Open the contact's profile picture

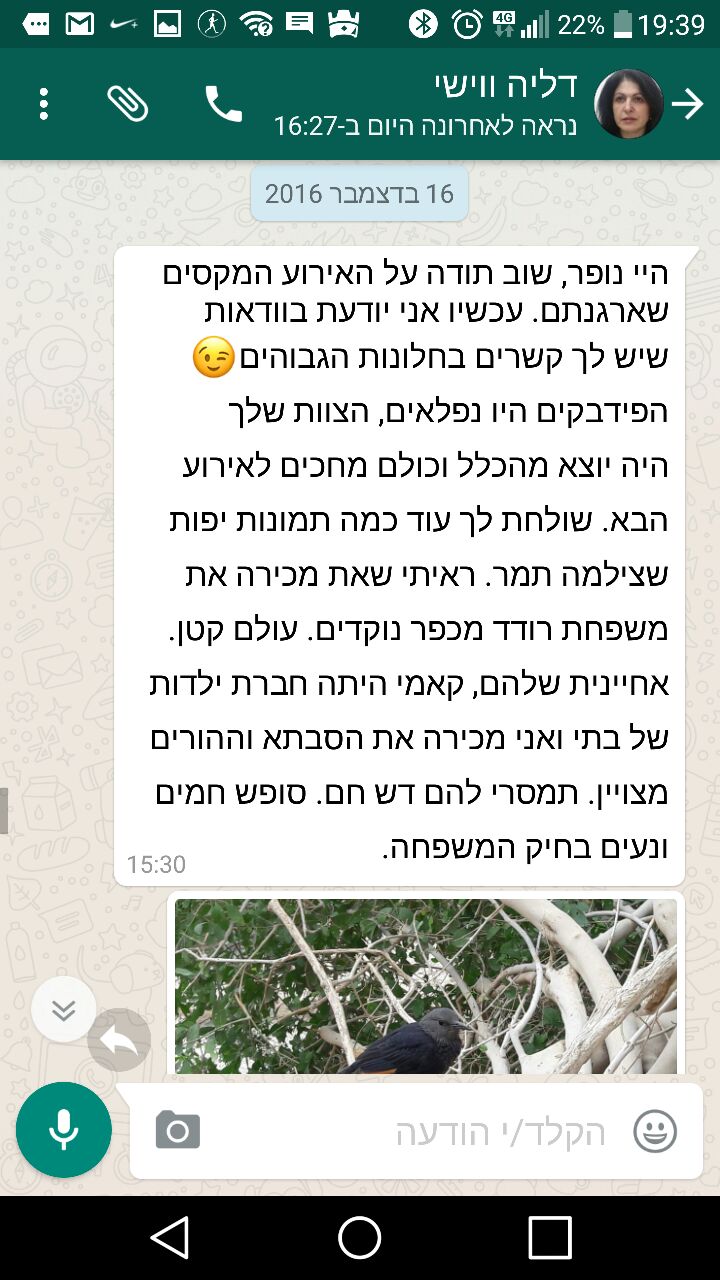[629, 104]
